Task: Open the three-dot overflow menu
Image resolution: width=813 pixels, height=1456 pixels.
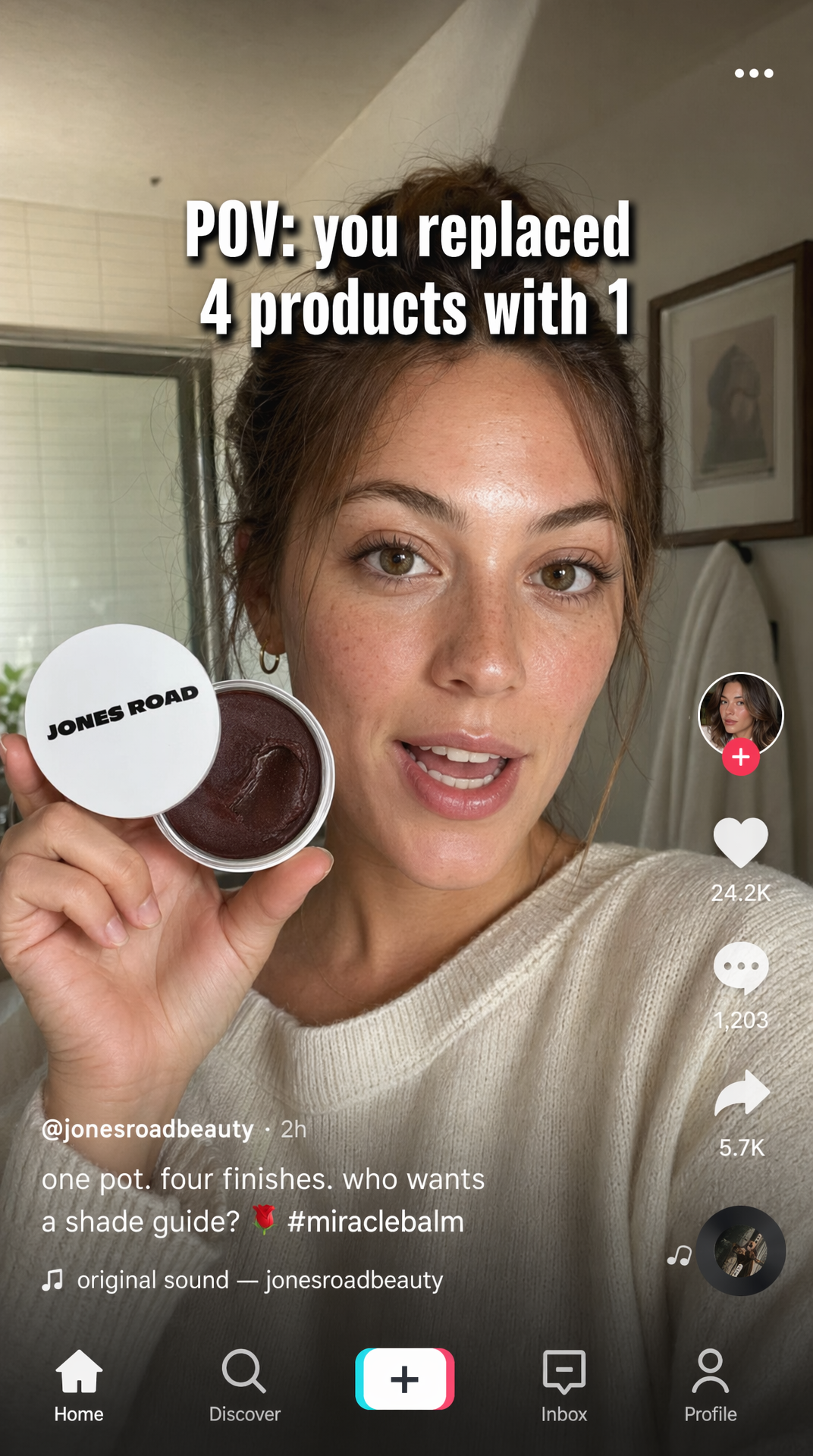Action: click(x=754, y=74)
